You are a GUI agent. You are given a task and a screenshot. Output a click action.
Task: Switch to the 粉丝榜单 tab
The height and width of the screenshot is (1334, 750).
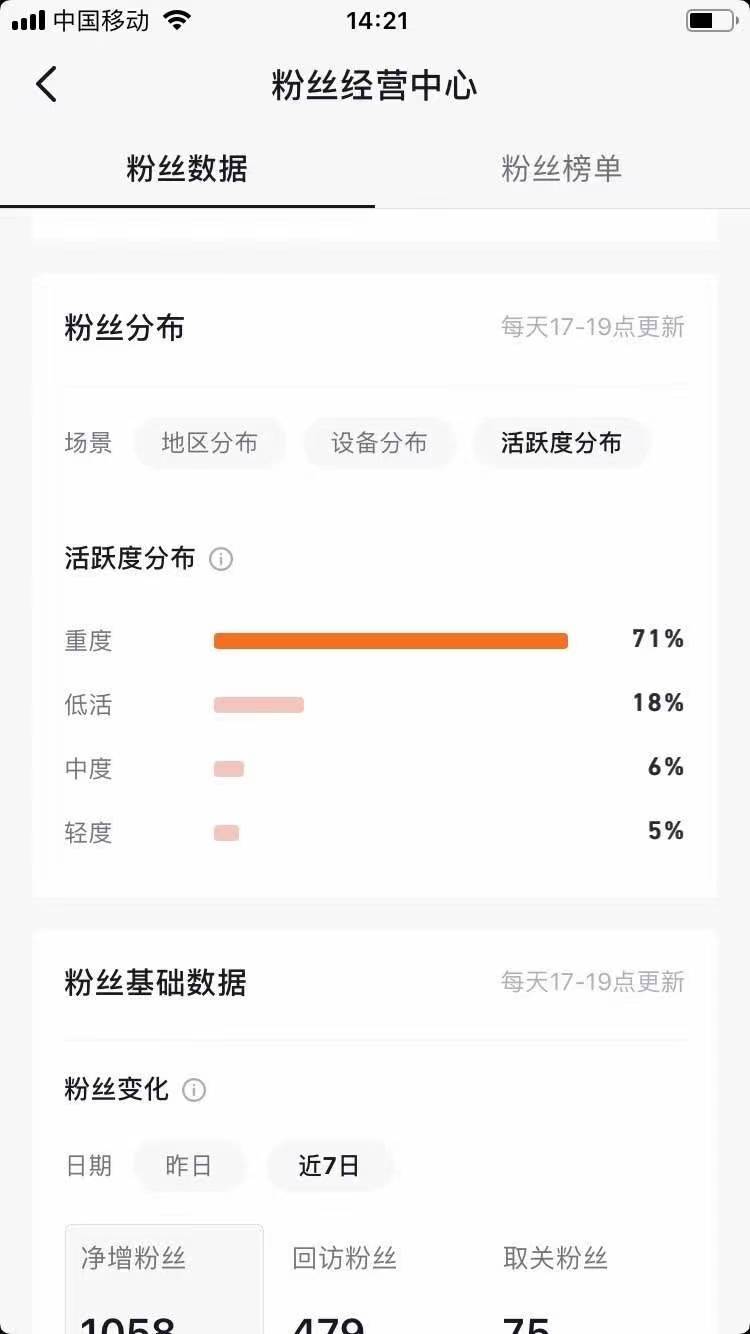(562, 169)
